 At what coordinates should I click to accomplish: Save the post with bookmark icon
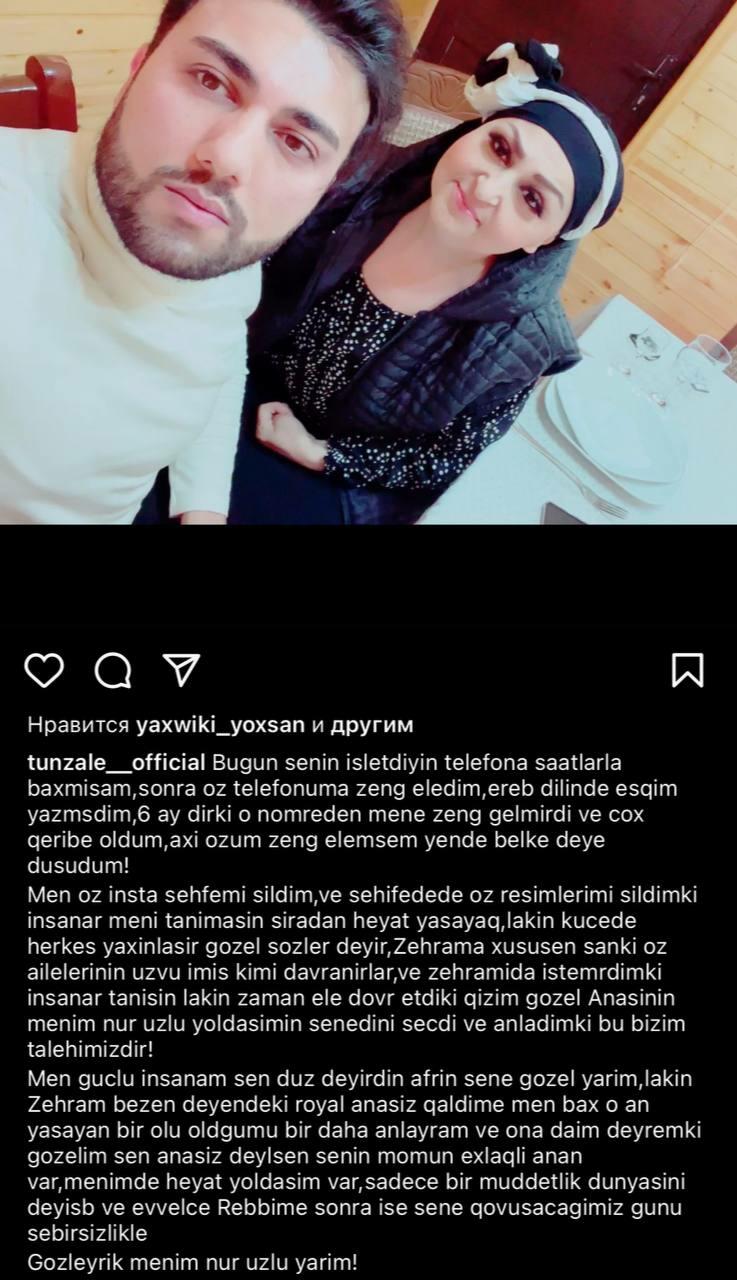(x=687, y=670)
